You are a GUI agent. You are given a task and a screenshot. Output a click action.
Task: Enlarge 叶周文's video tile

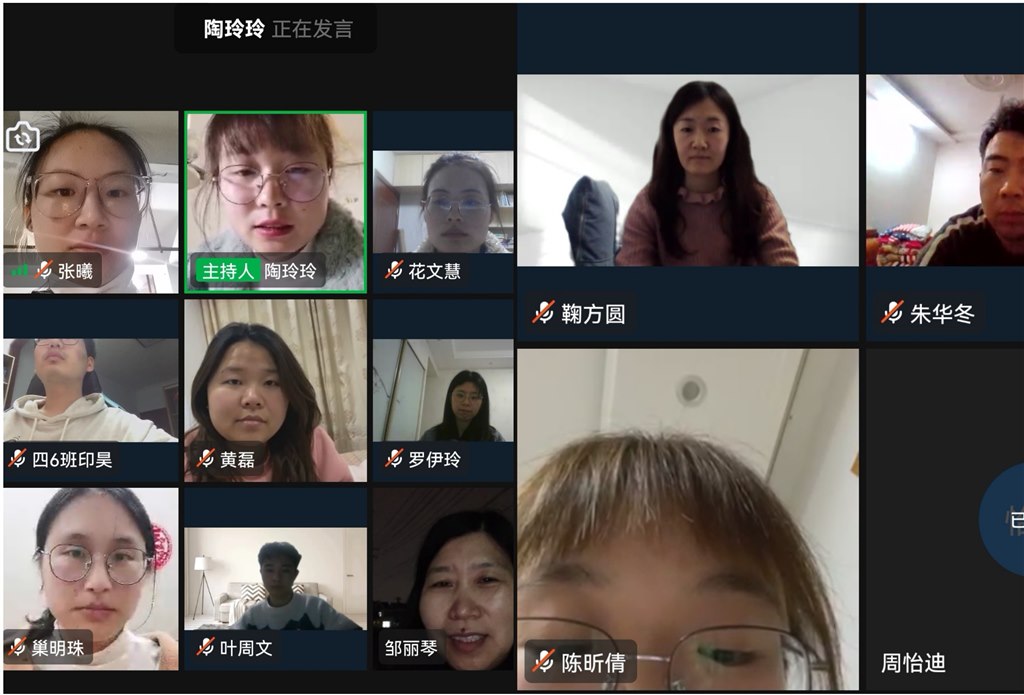coord(275,580)
